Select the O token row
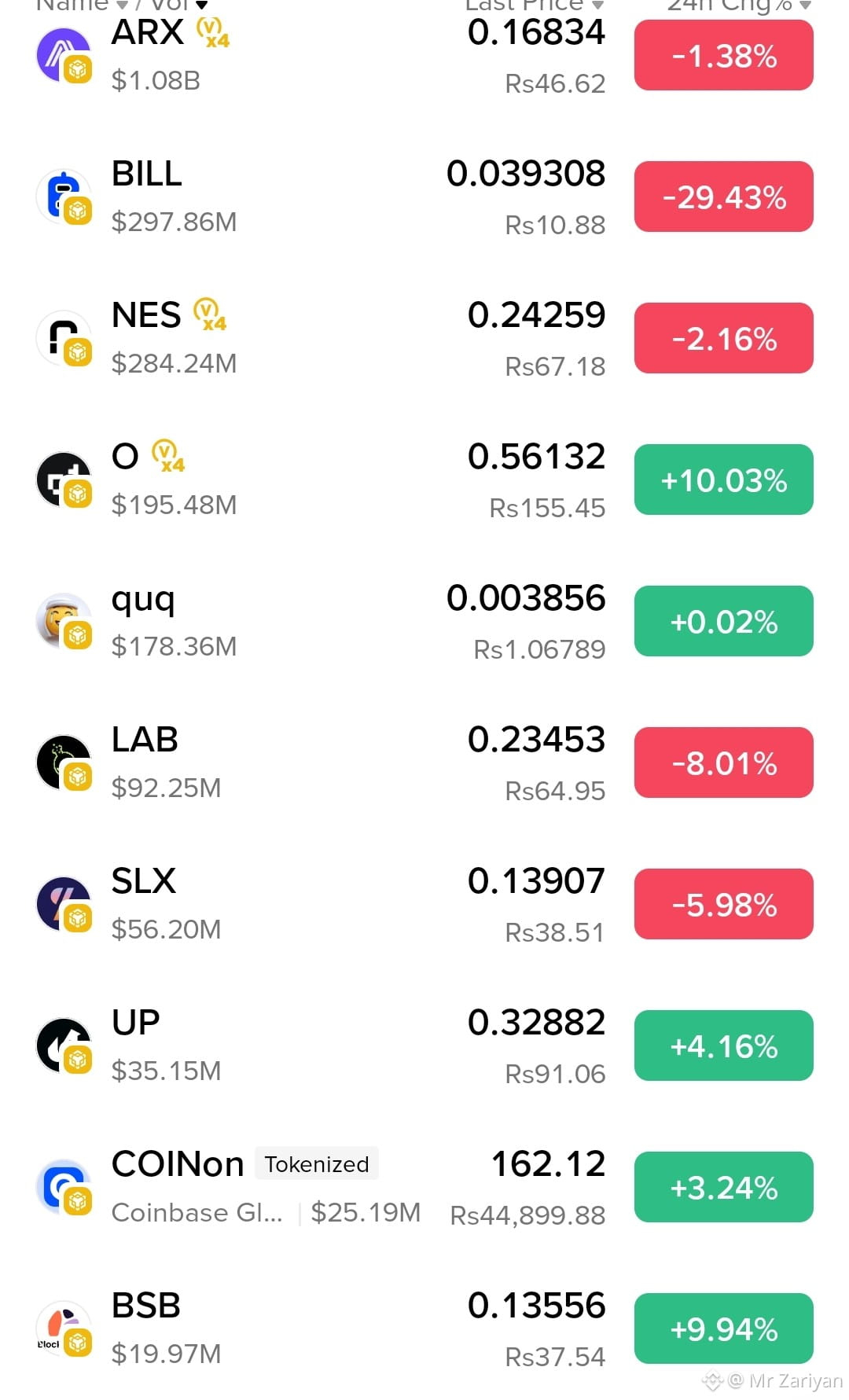Image resolution: width=849 pixels, height=1400 pixels. point(424,480)
